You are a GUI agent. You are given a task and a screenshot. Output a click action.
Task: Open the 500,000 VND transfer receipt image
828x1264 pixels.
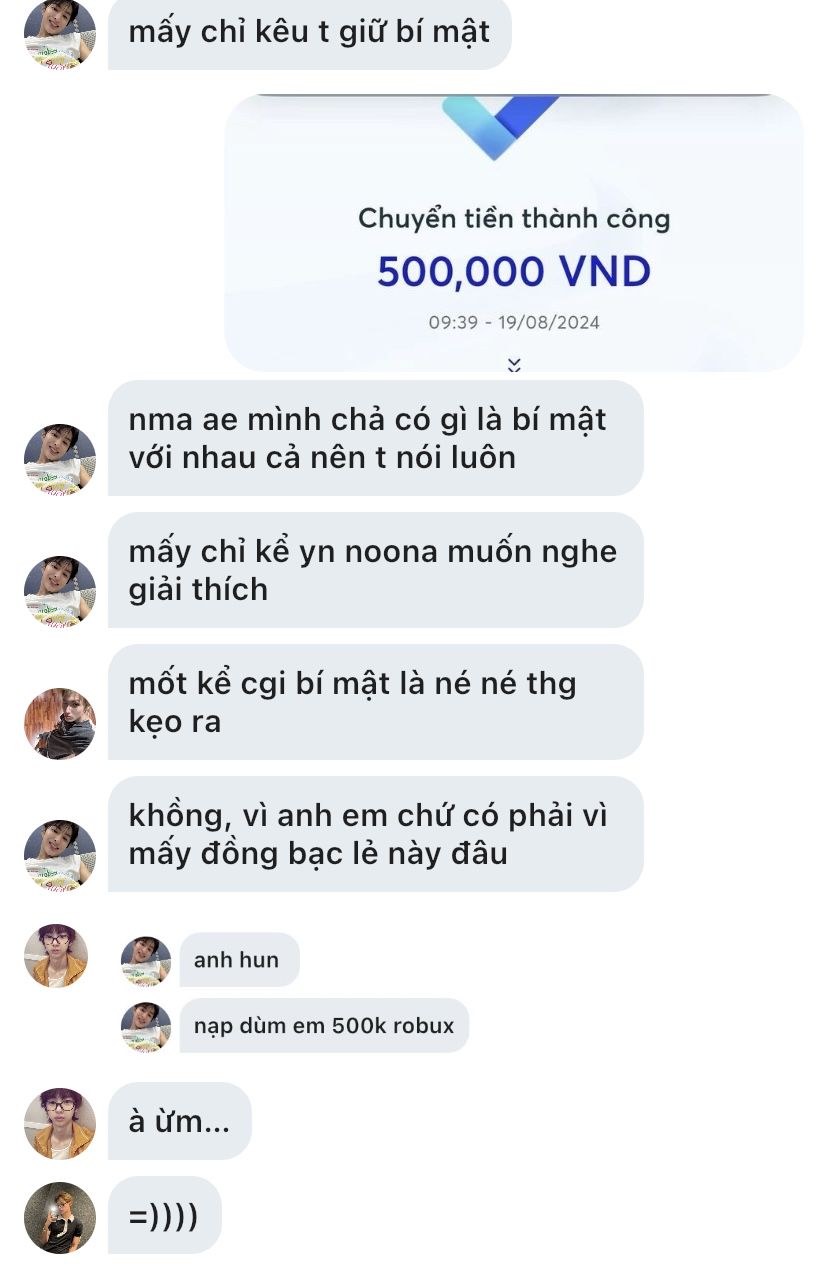(514, 233)
